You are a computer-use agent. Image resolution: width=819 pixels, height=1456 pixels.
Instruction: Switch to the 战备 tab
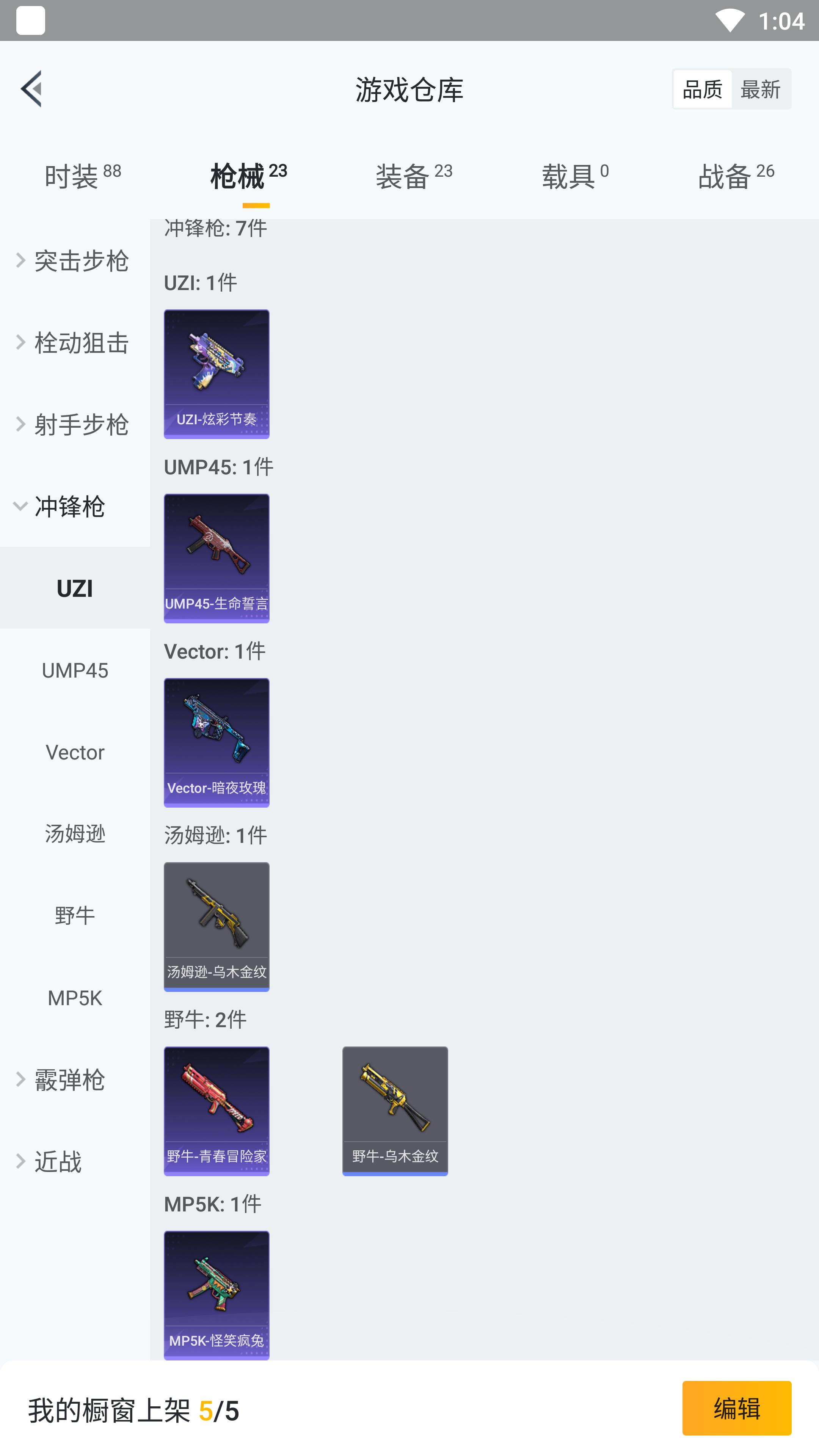736,176
